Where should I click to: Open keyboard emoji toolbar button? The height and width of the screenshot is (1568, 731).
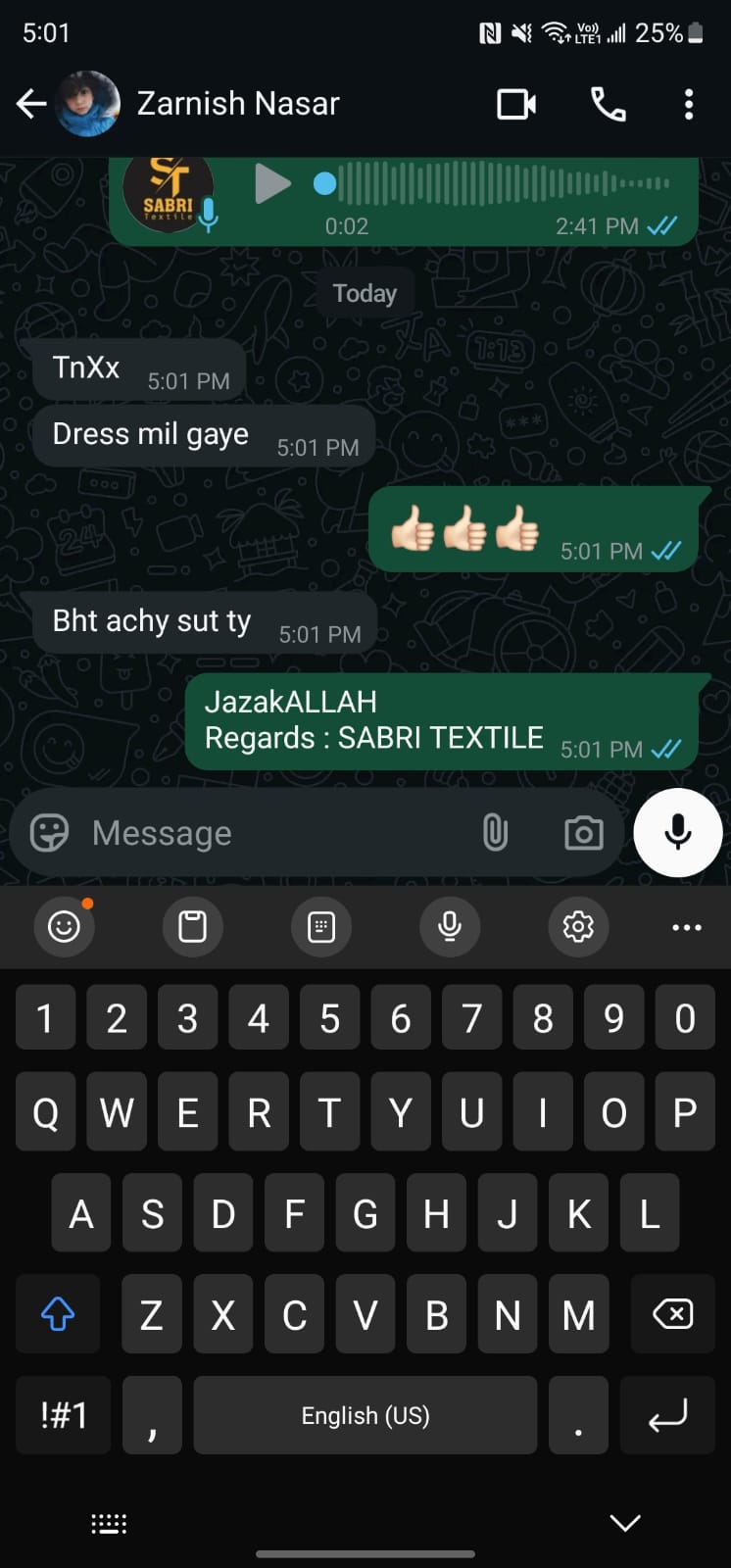coord(64,926)
